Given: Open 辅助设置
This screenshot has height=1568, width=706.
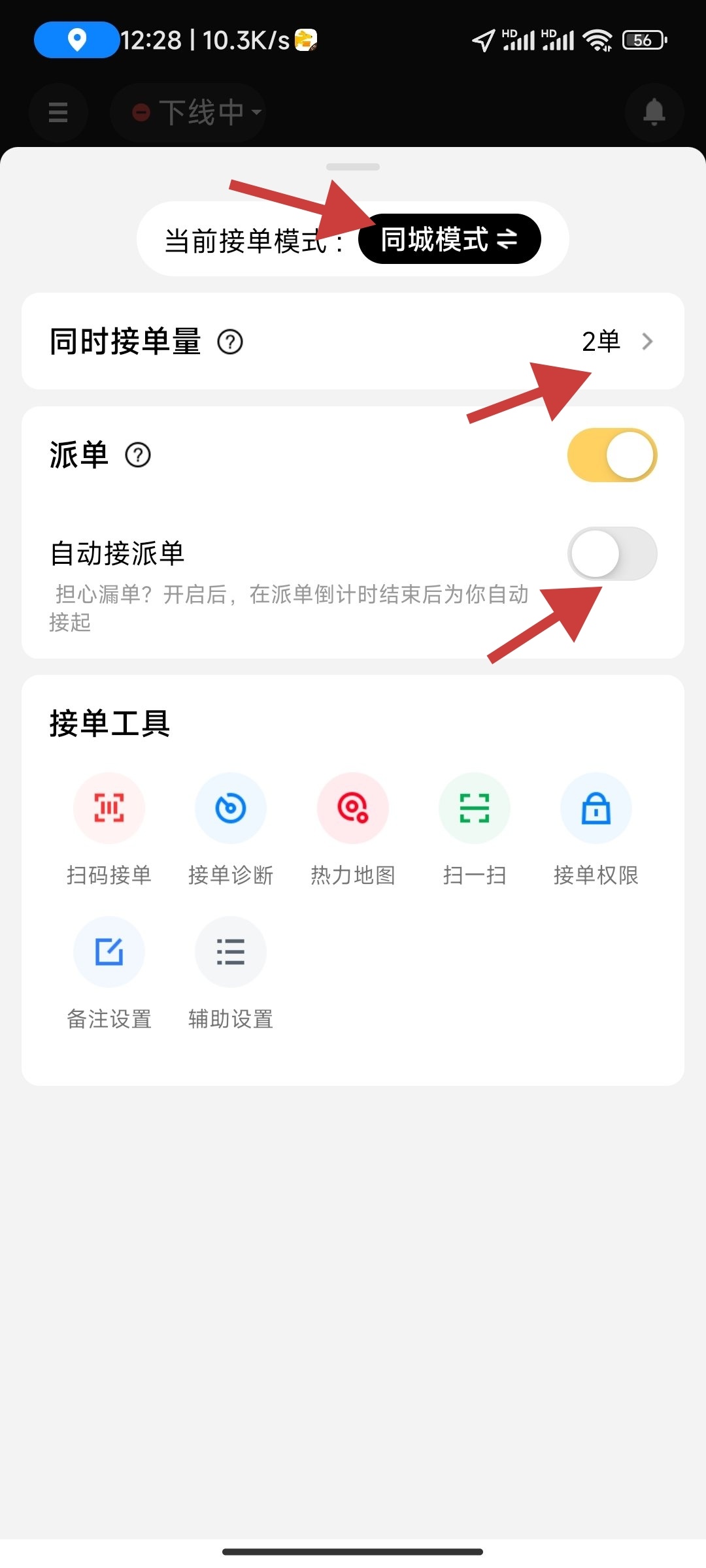Looking at the screenshot, I should [231, 973].
